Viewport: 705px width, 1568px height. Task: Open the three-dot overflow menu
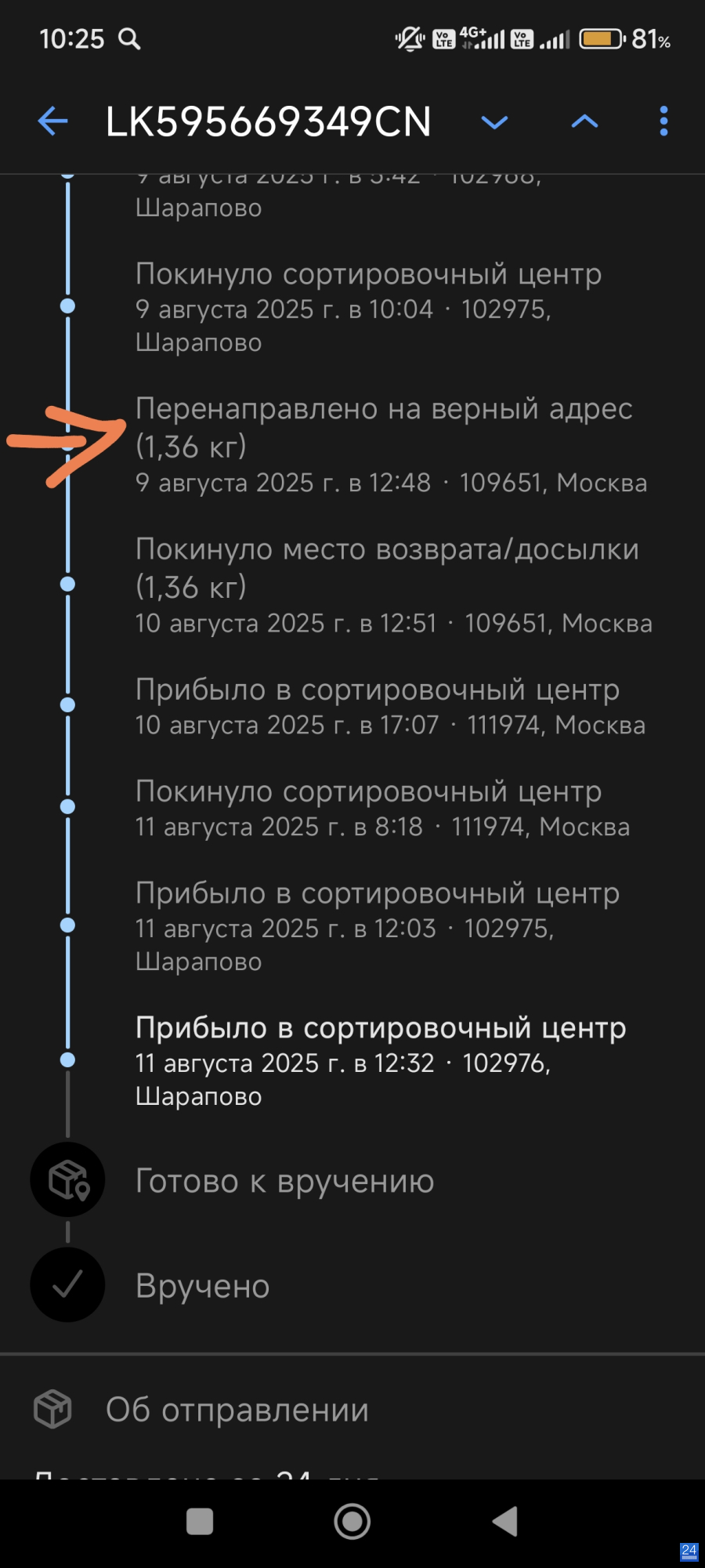(663, 121)
